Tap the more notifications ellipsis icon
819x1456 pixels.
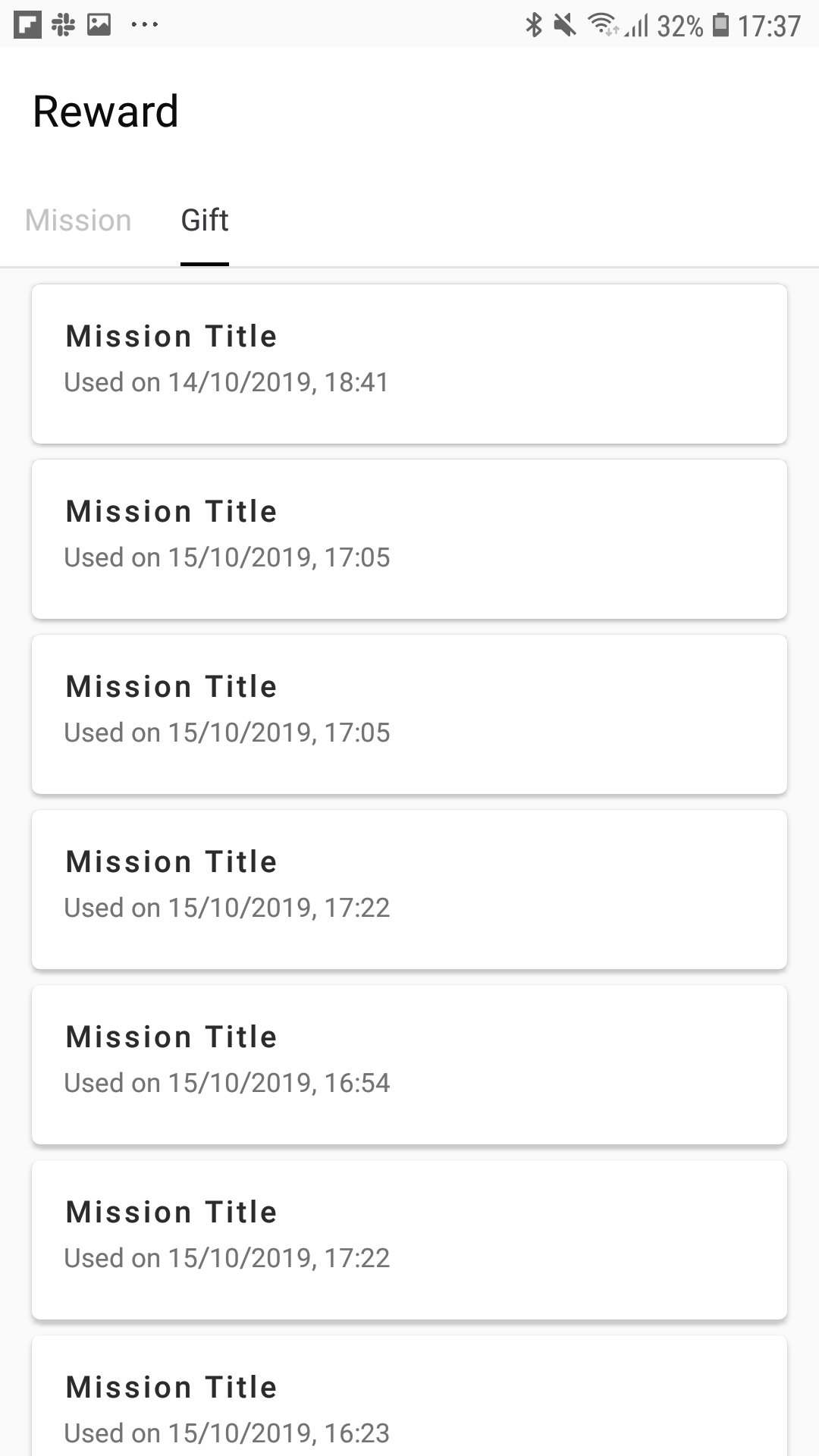tap(144, 25)
